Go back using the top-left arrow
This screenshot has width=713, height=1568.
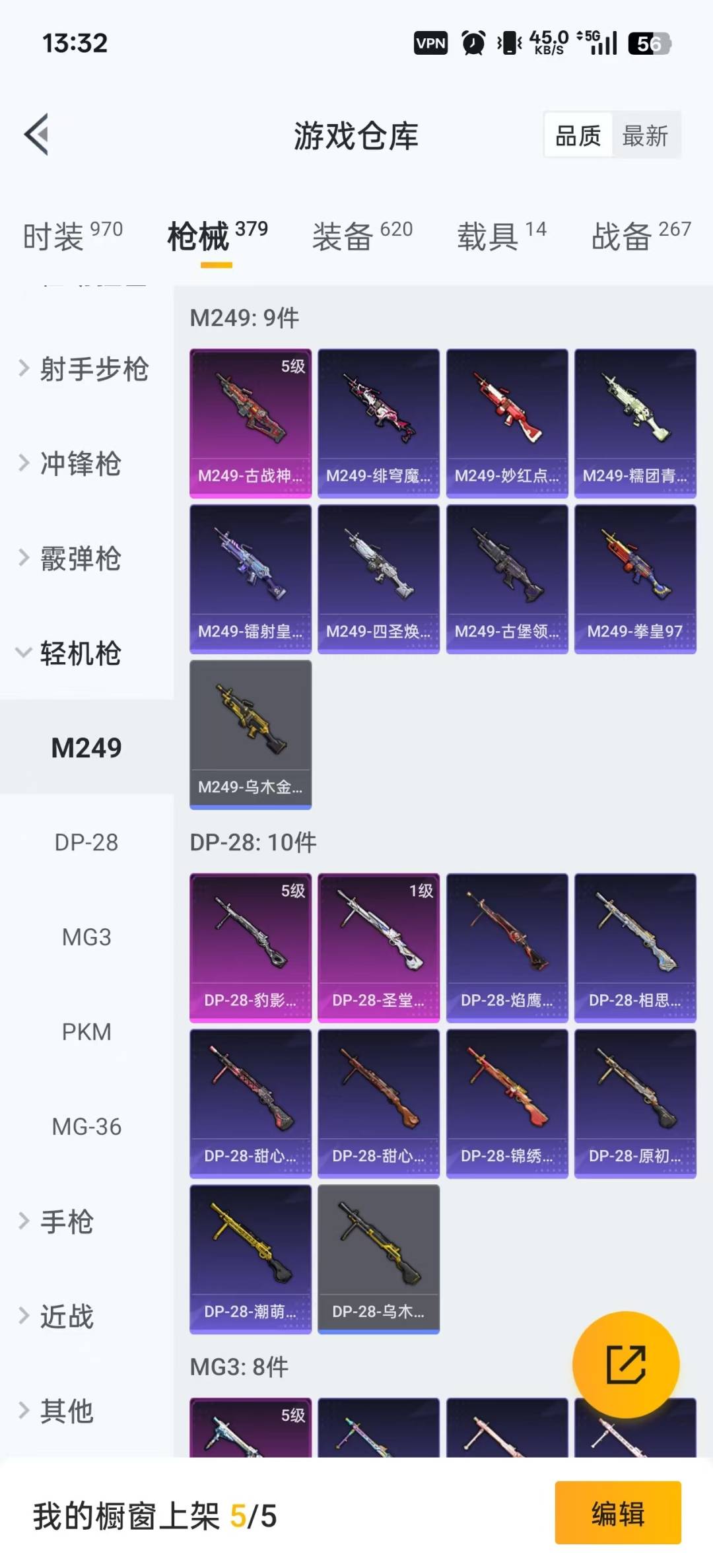(x=37, y=135)
